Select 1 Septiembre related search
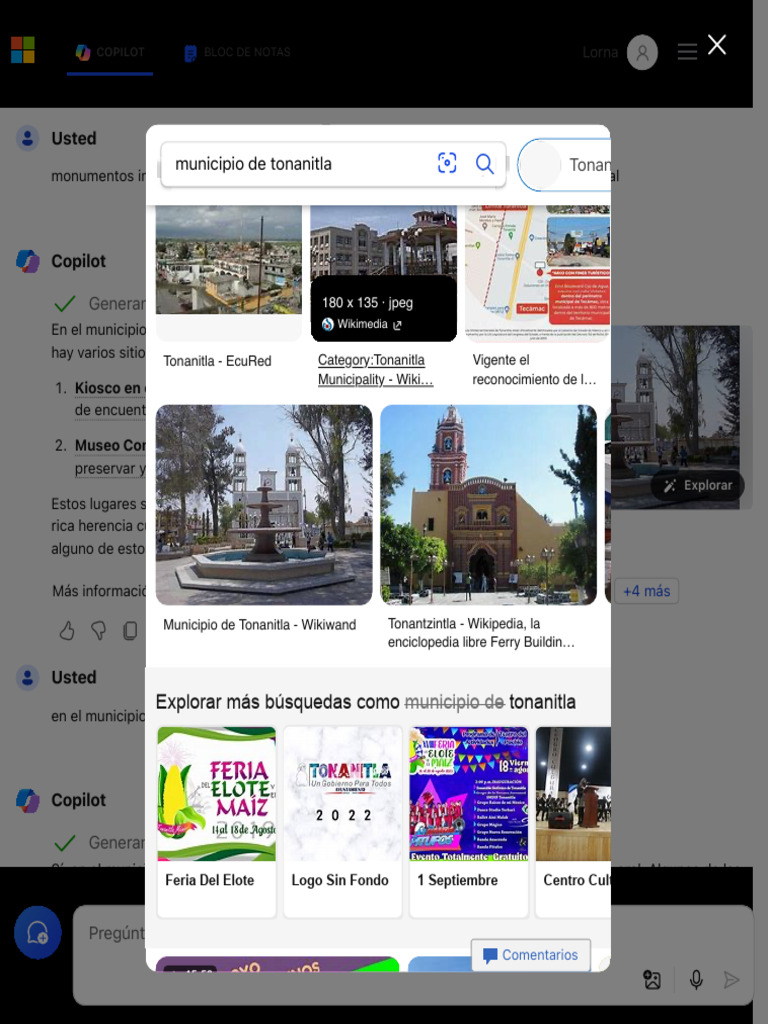Screen dimensions: 768x1024 (468, 822)
